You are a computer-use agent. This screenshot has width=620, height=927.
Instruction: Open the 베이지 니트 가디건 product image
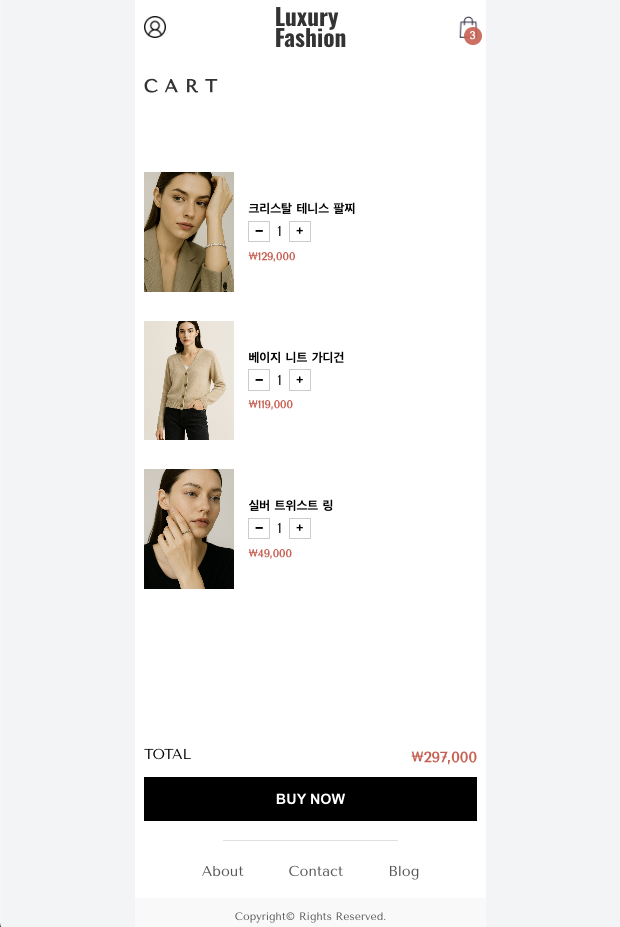(x=189, y=380)
